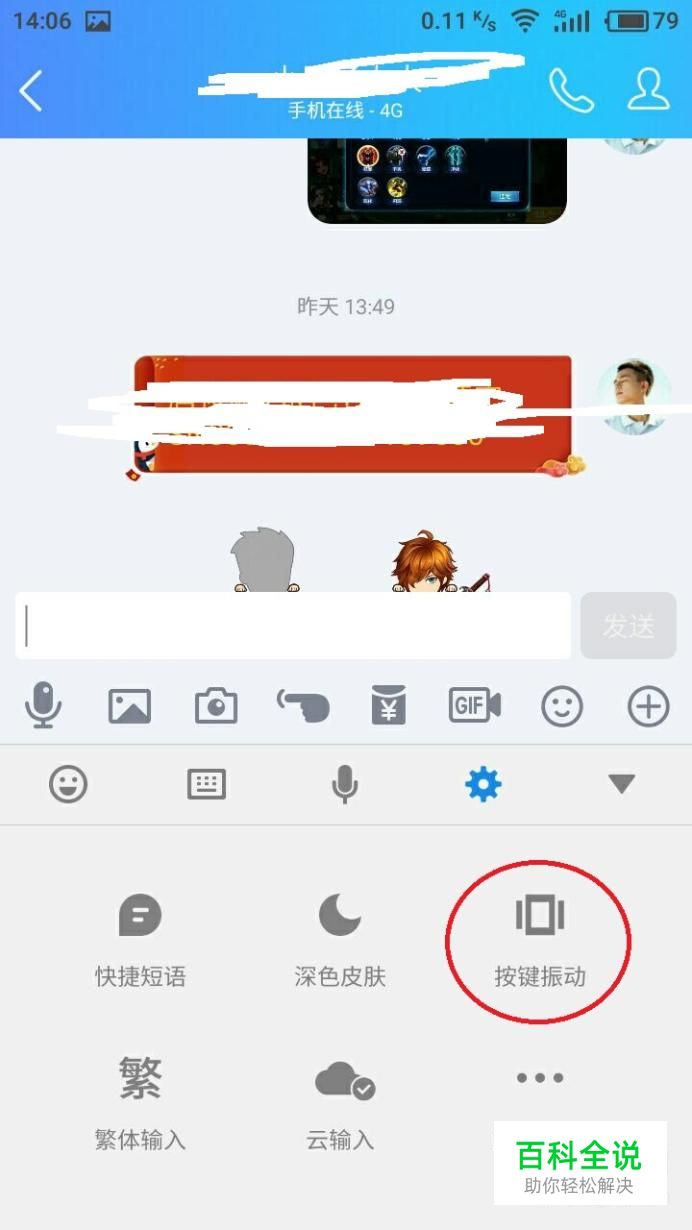This screenshot has width=692, height=1230.
Task: Open the camera to take a photo
Action: [x=216, y=707]
